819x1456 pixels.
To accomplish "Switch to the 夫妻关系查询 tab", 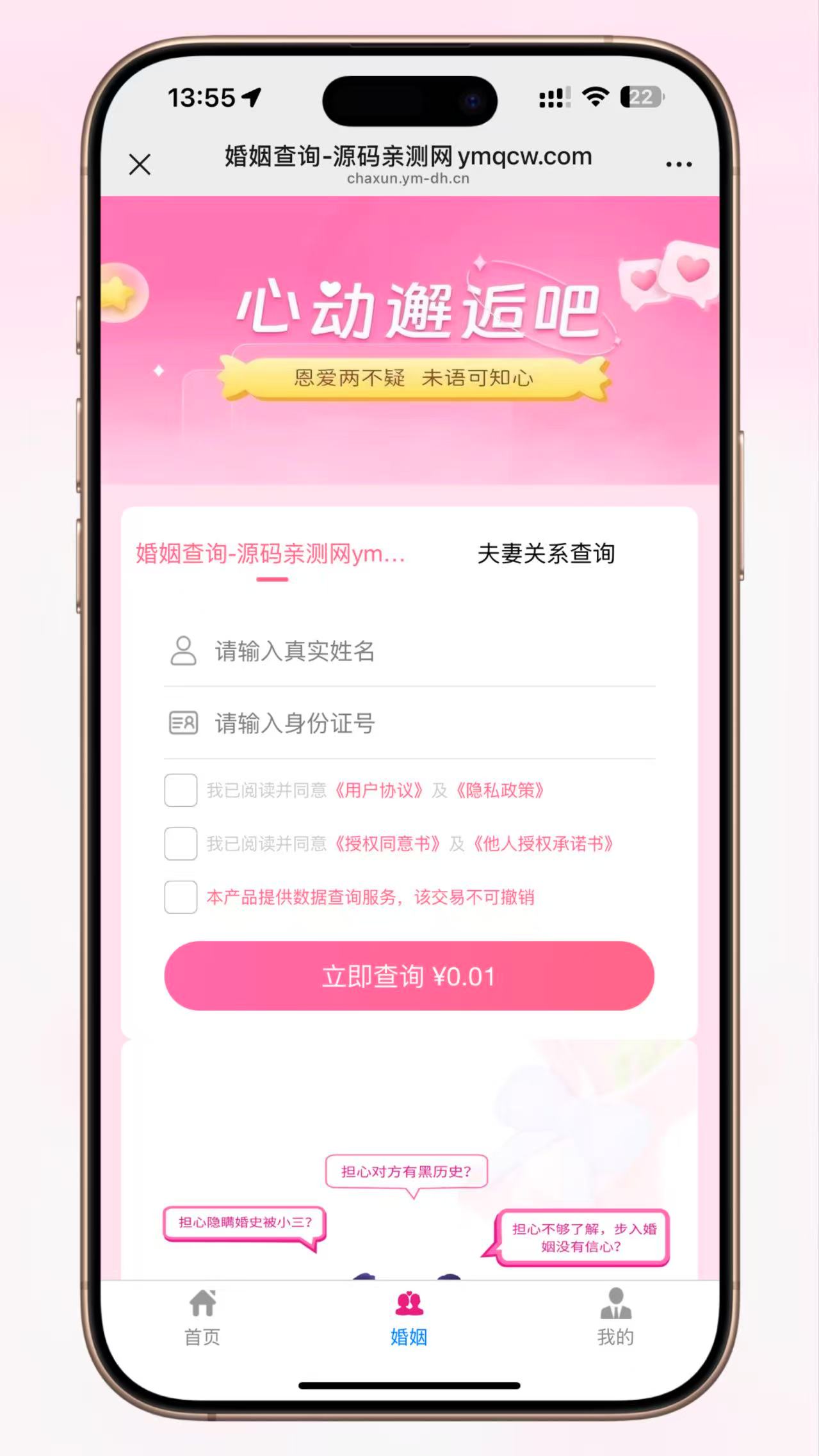I will (546, 554).
